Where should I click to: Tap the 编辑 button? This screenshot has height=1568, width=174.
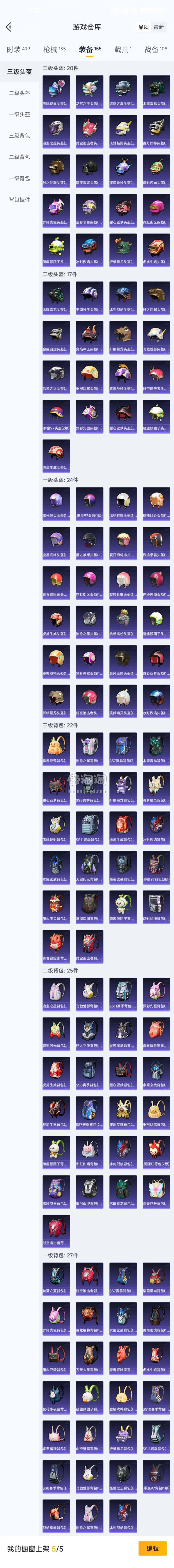click(152, 1549)
